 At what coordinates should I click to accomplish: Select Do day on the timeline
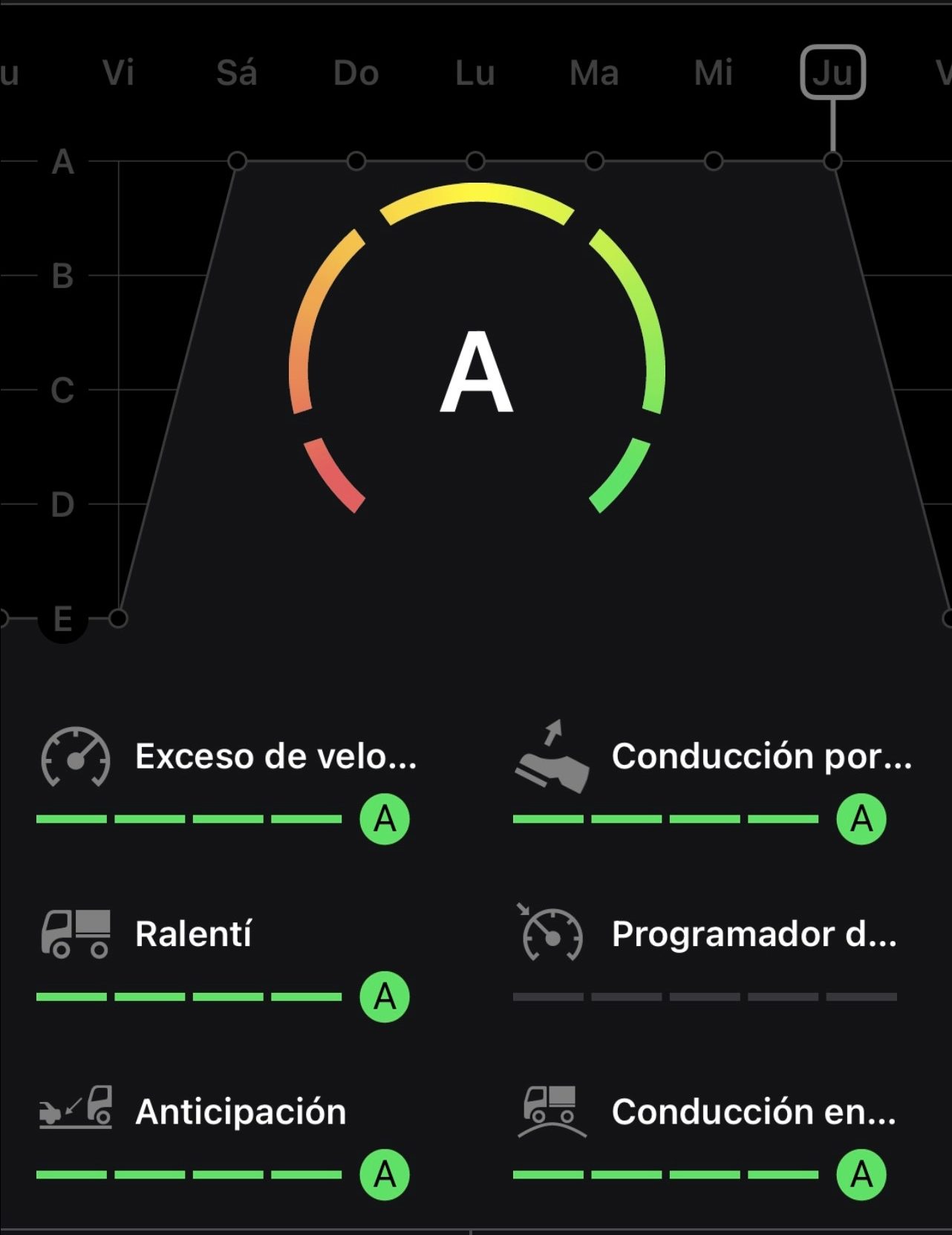pos(356,73)
